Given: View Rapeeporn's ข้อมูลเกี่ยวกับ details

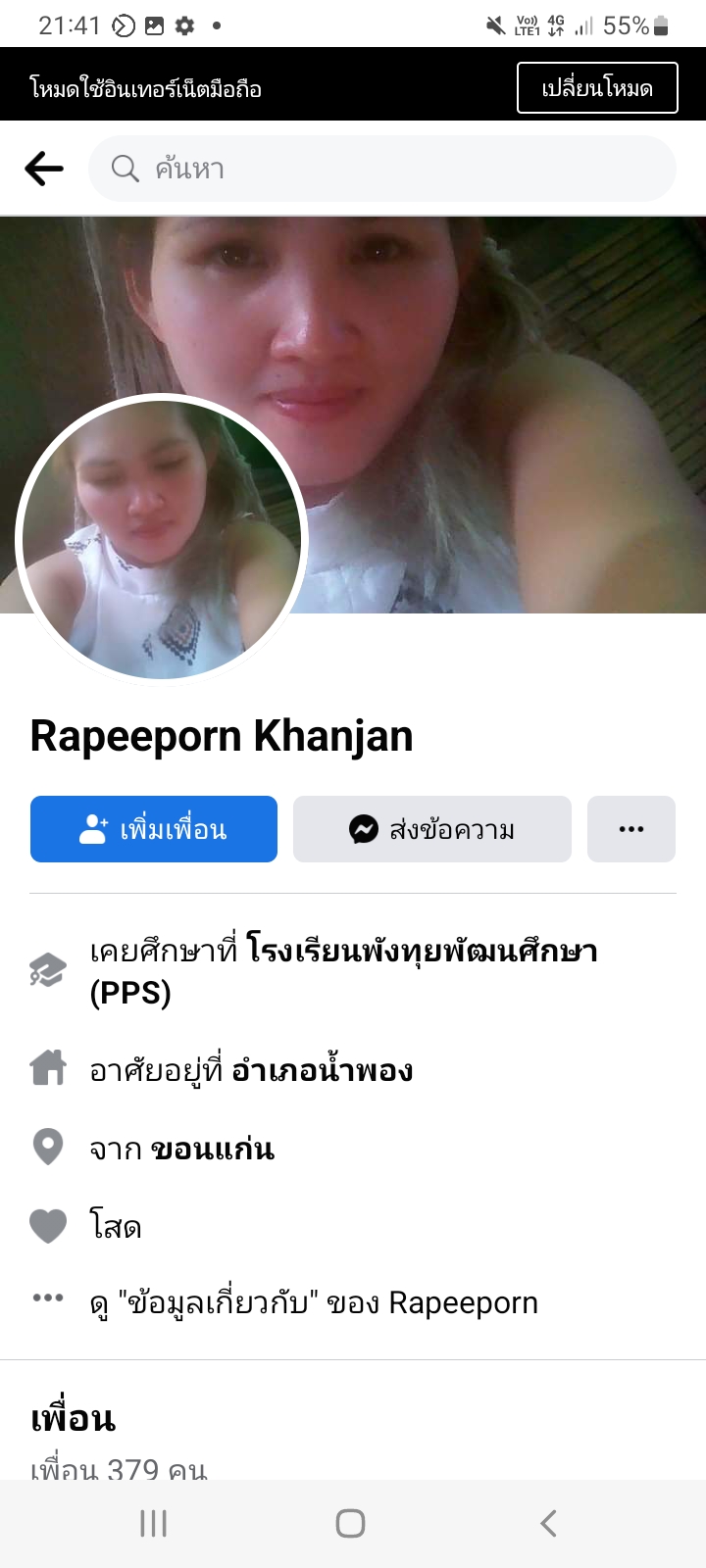Looking at the screenshot, I should pos(314,1302).
